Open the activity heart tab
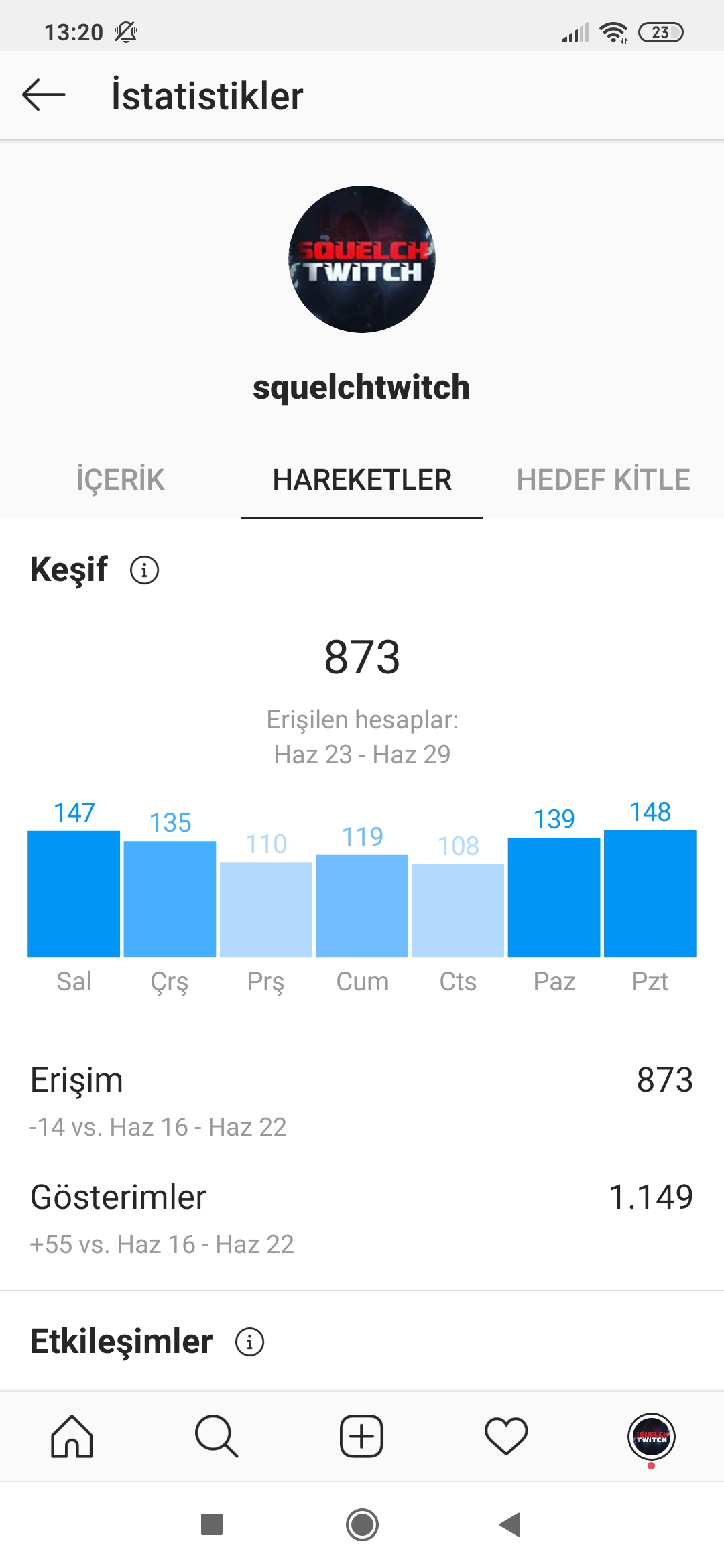The height and width of the screenshot is (1568, 724). pos(507,1436)
